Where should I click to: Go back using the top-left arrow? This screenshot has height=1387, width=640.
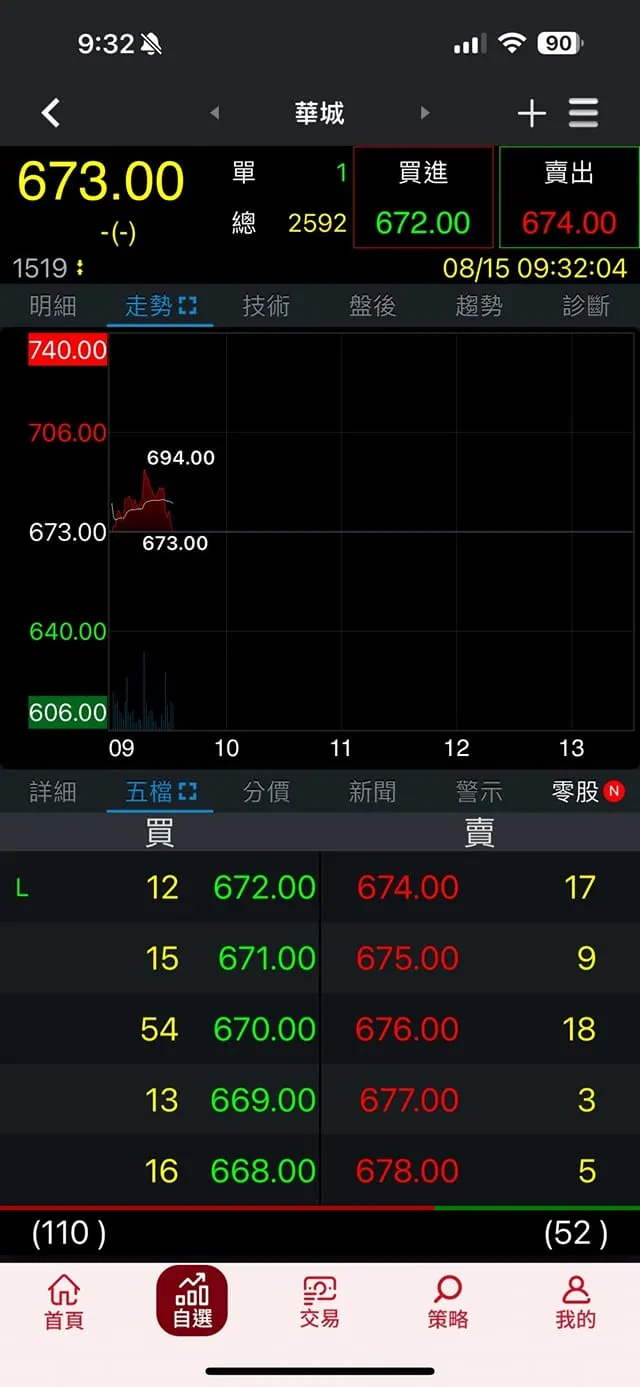pos(51,113)
